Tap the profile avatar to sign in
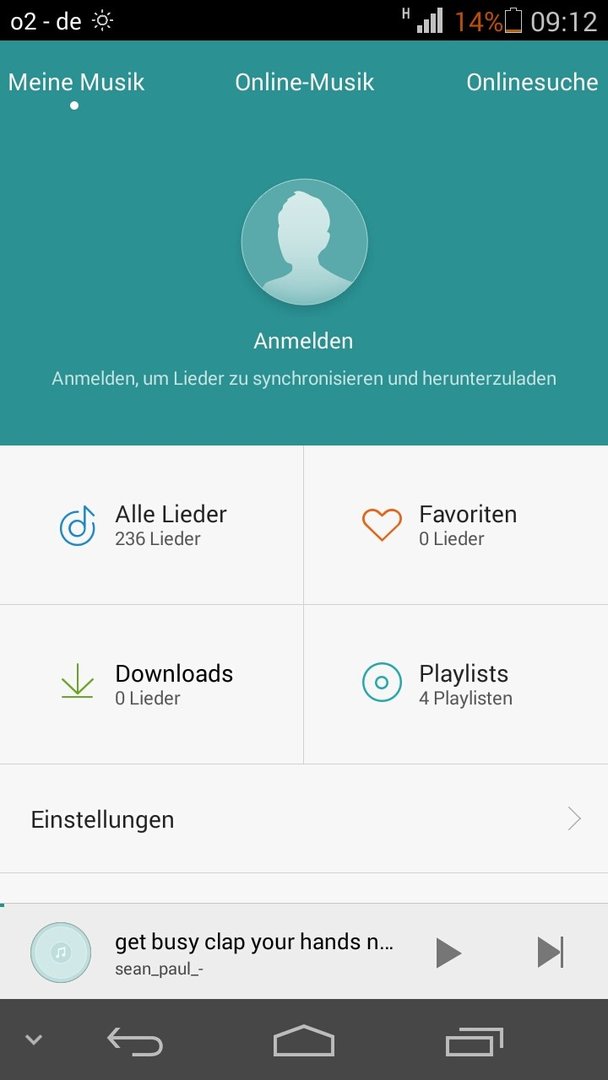The width and height of the screenshot is (608, 1080). point(304,242)
